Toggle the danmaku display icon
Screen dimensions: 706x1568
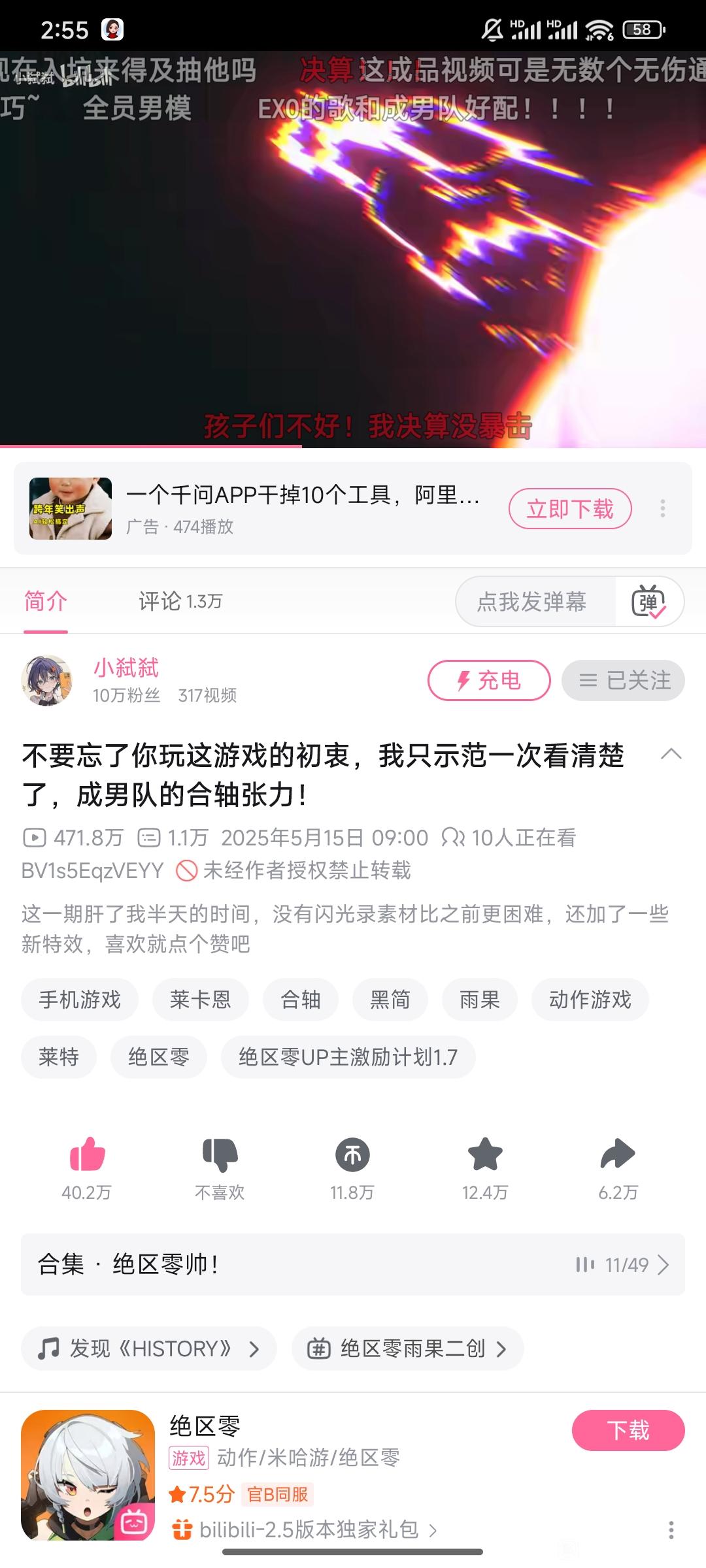point(648,602)
